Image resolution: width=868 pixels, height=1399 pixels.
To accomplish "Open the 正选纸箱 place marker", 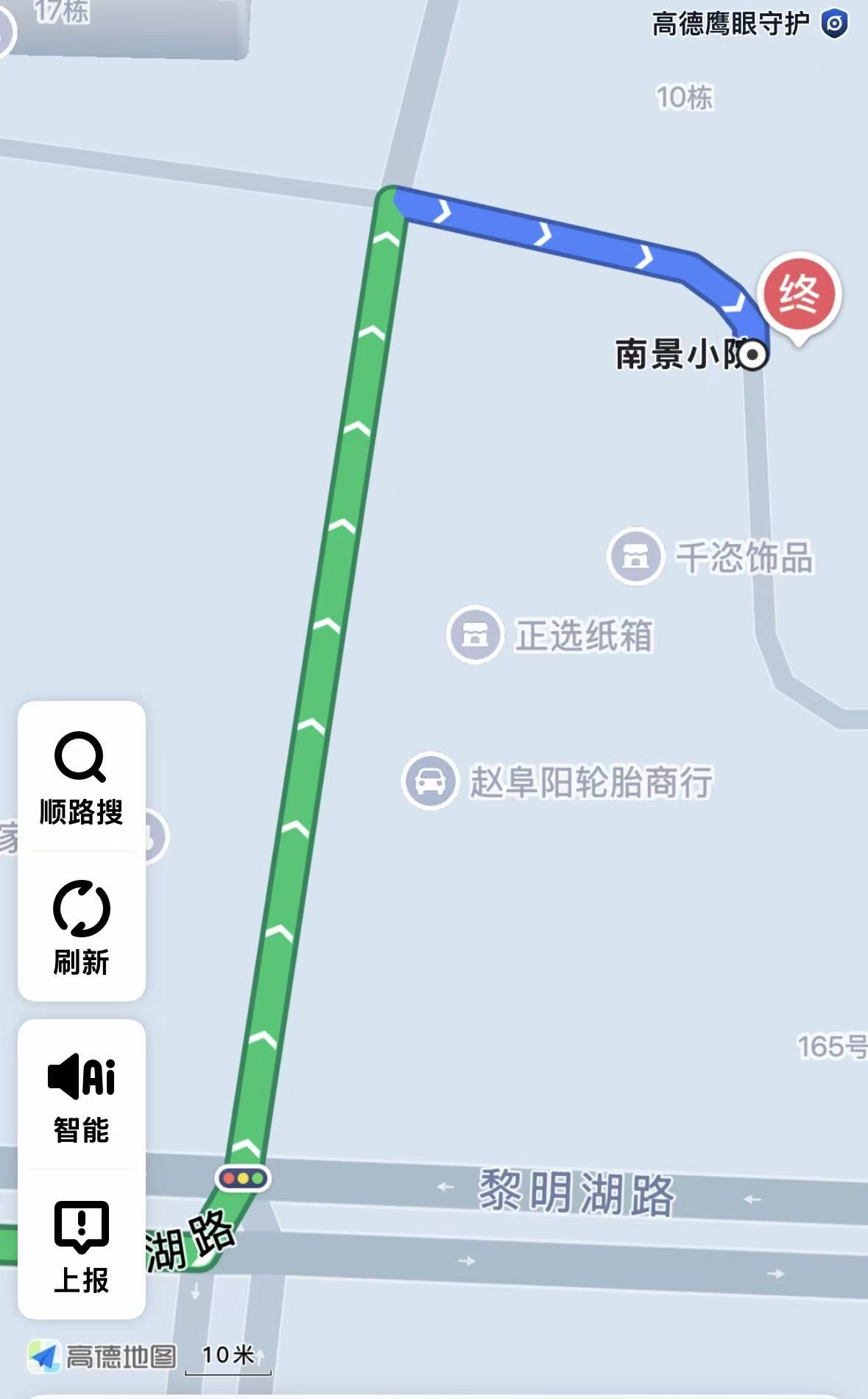I will [475, 634].
